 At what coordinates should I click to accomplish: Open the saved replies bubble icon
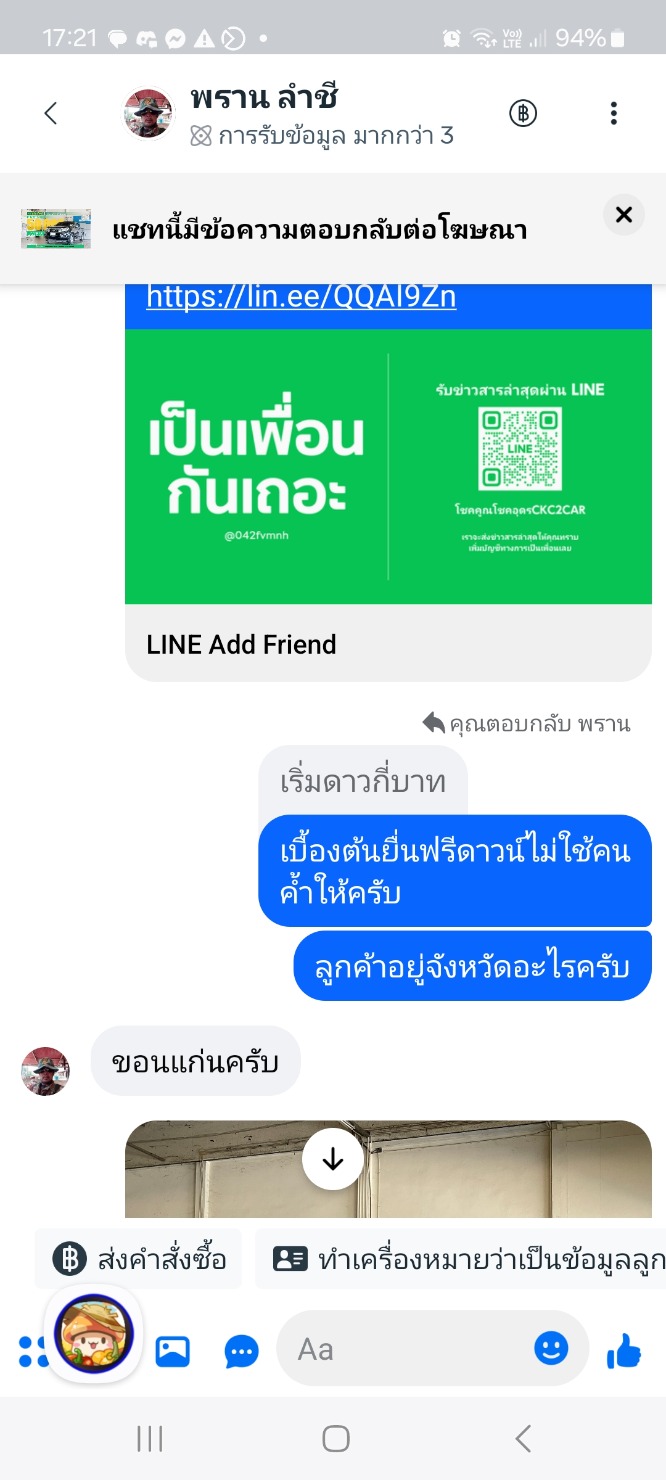(242, 1352)
